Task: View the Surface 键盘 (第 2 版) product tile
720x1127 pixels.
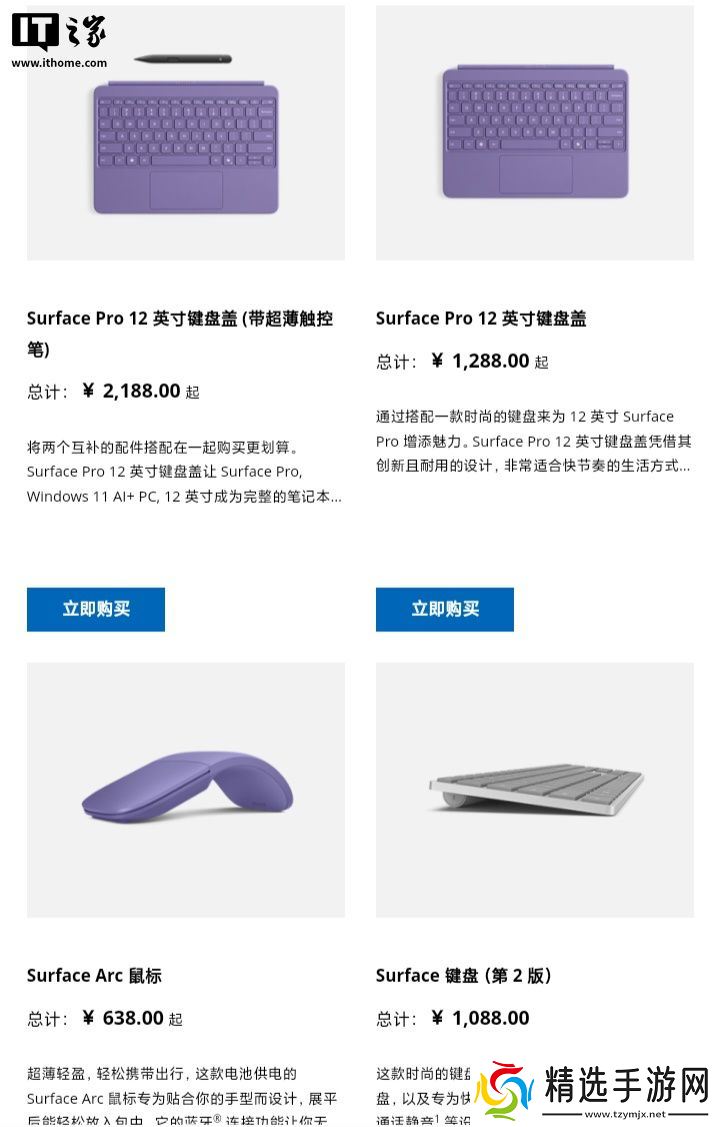Action: click(535, 790)
